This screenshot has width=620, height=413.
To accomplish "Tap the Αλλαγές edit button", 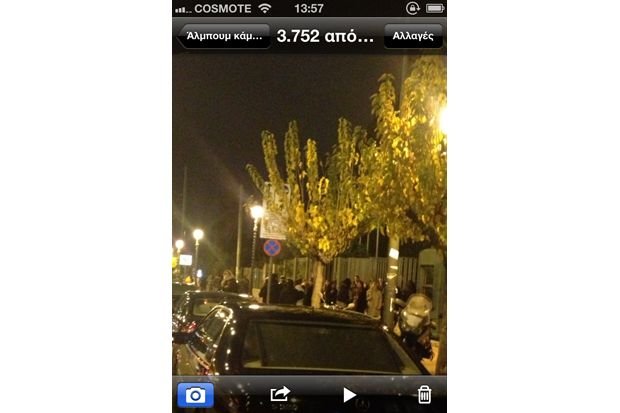I will coord(413,36).
